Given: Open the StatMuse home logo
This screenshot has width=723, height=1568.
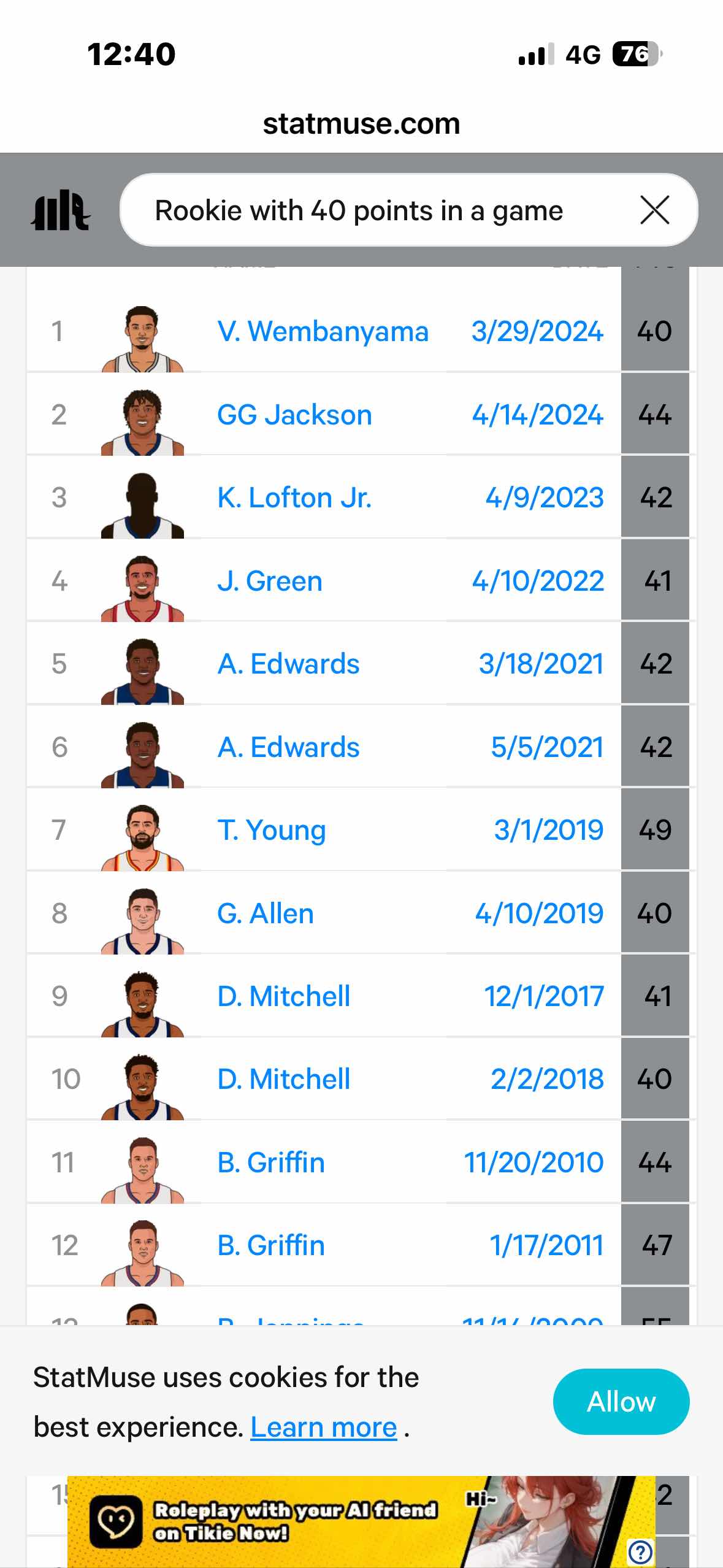Looking at the screenshot, I should [x=60, y=210].
